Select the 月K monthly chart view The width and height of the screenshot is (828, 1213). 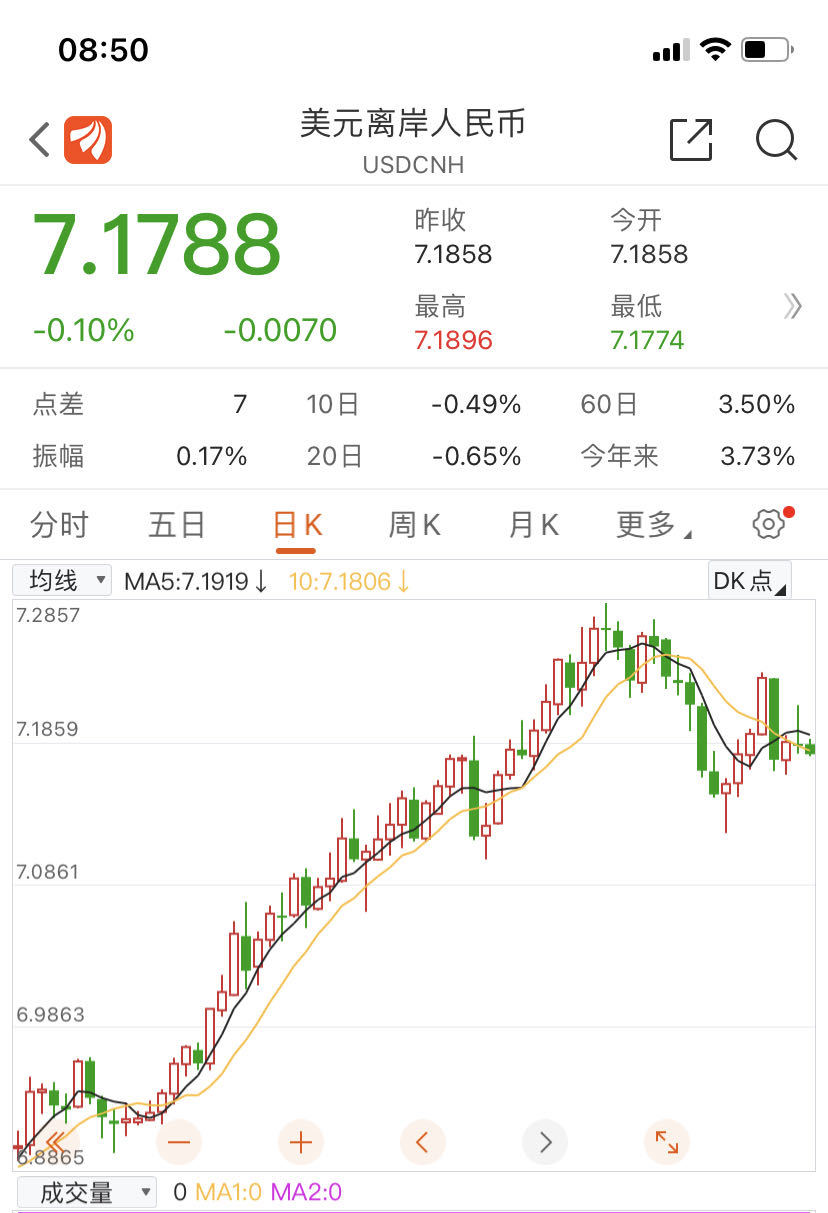tap(531, 523)
